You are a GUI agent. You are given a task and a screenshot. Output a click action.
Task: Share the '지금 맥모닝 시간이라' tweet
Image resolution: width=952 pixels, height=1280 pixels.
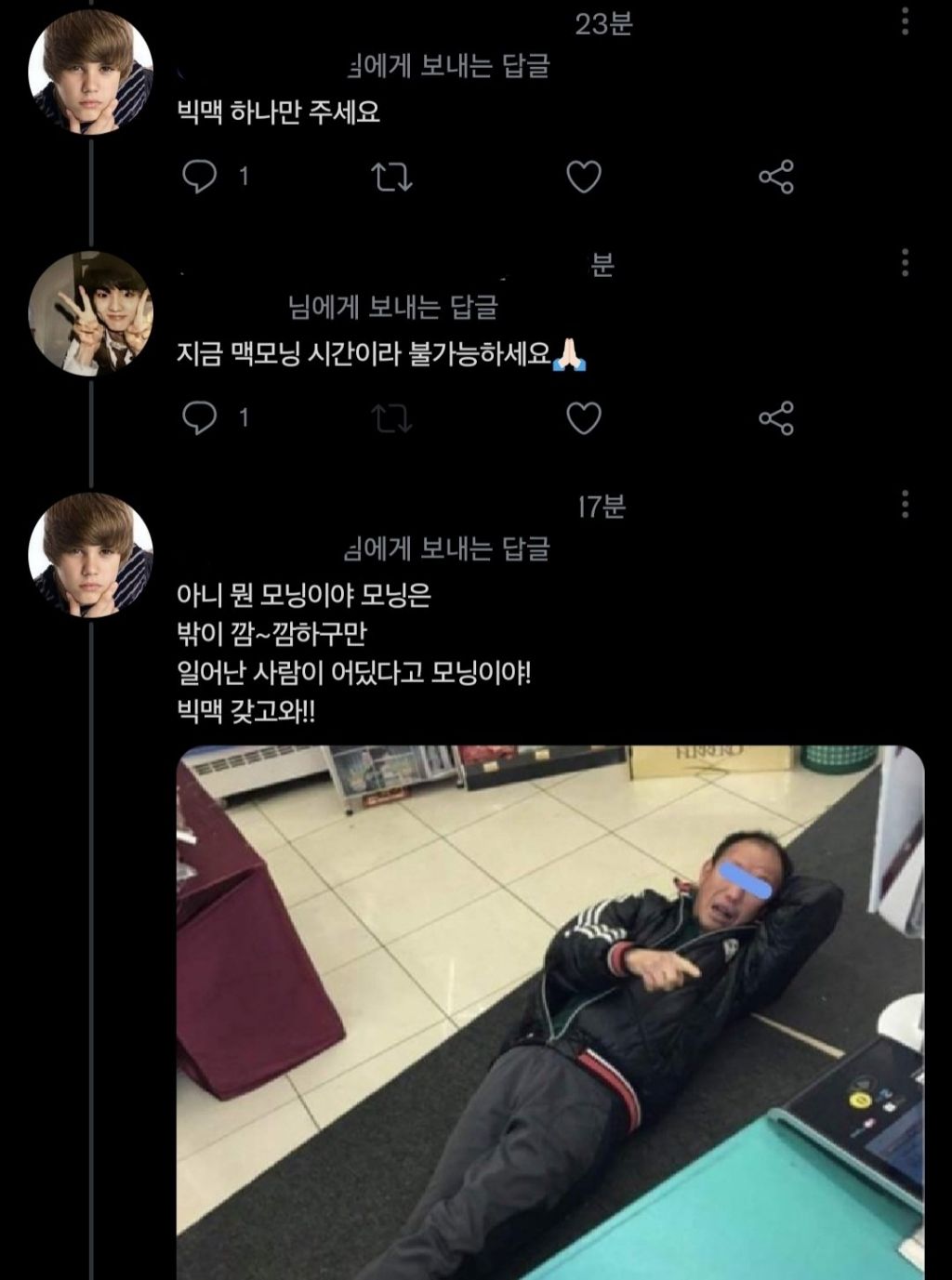(x=776, y=418)
